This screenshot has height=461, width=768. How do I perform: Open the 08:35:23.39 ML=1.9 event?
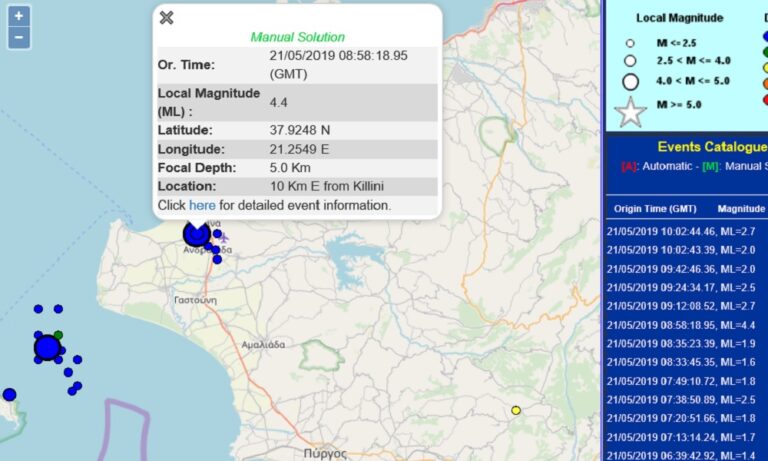pyautogui.click(x=684, y=343)
